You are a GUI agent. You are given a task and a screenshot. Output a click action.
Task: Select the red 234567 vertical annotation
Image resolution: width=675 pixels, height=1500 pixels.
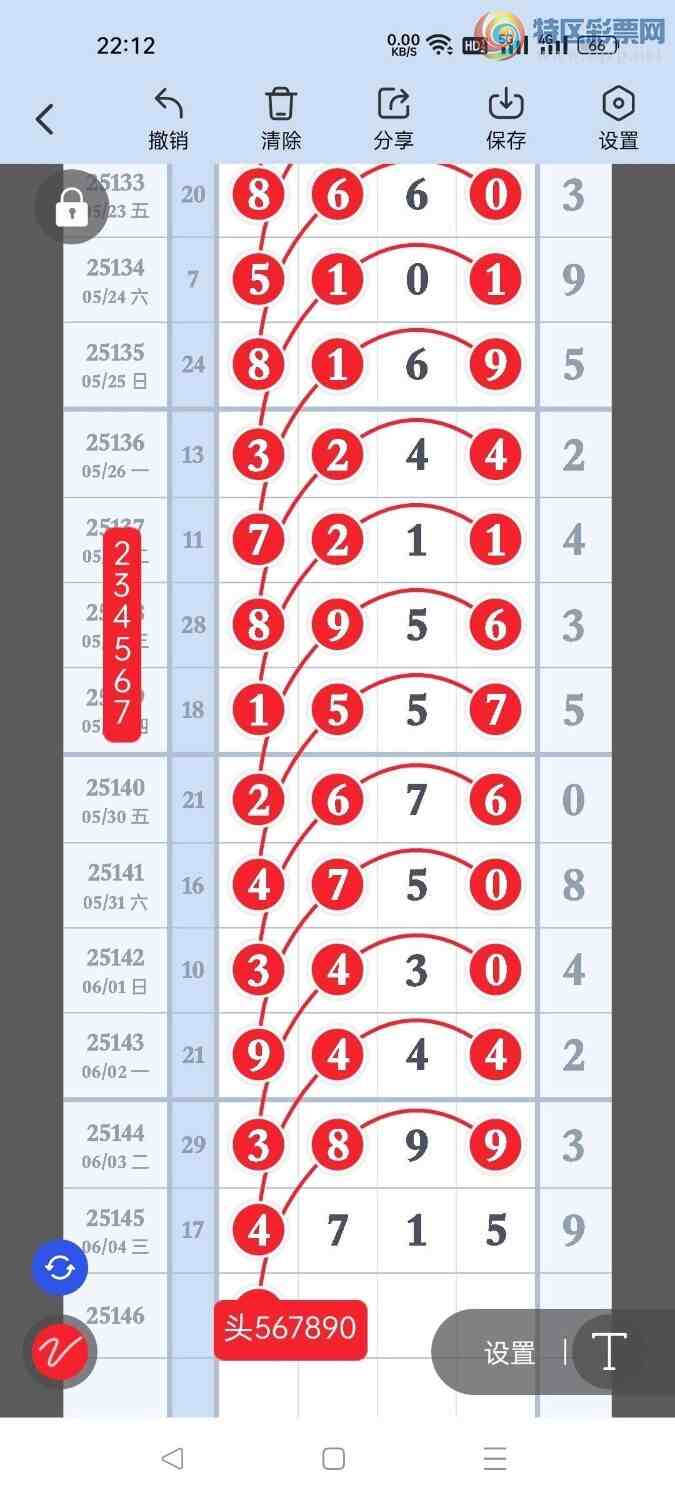pyautogui.click(x=122, y=635)
